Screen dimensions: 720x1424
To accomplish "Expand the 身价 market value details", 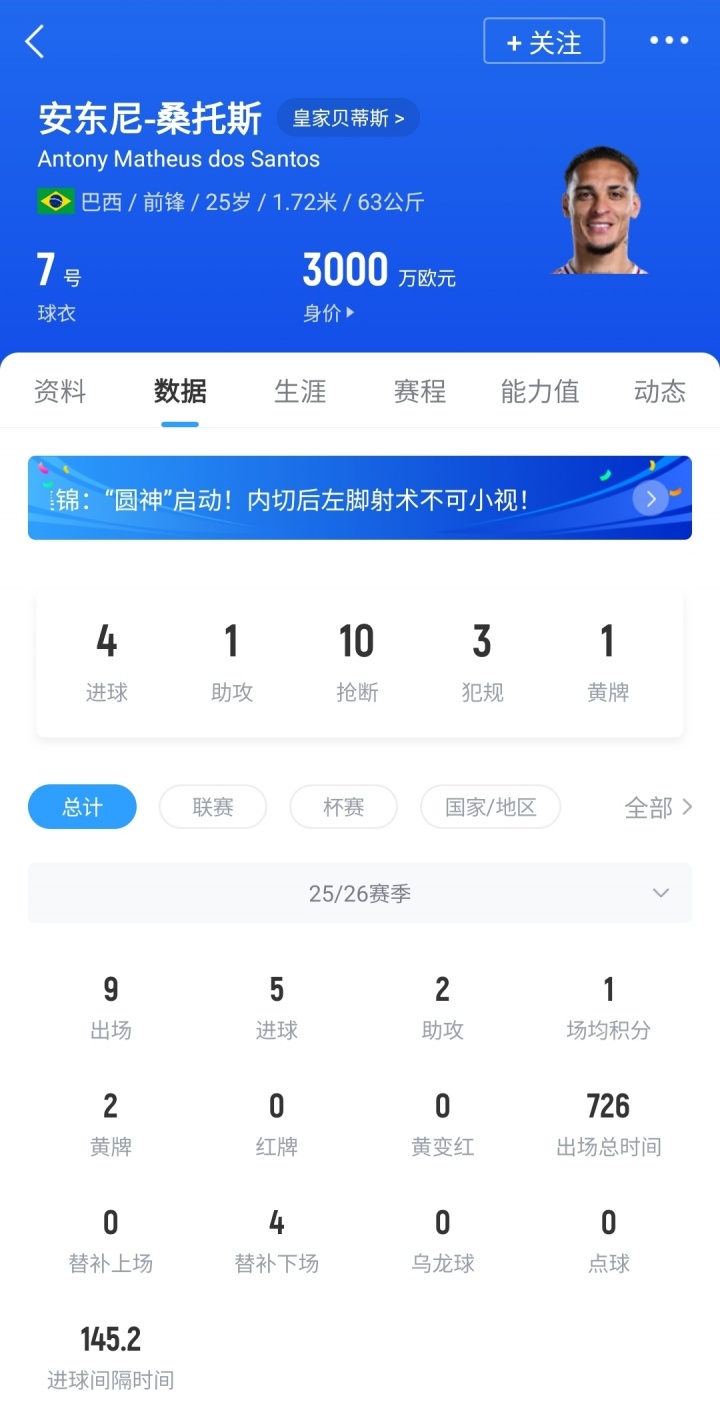I will tap(329, 313).
